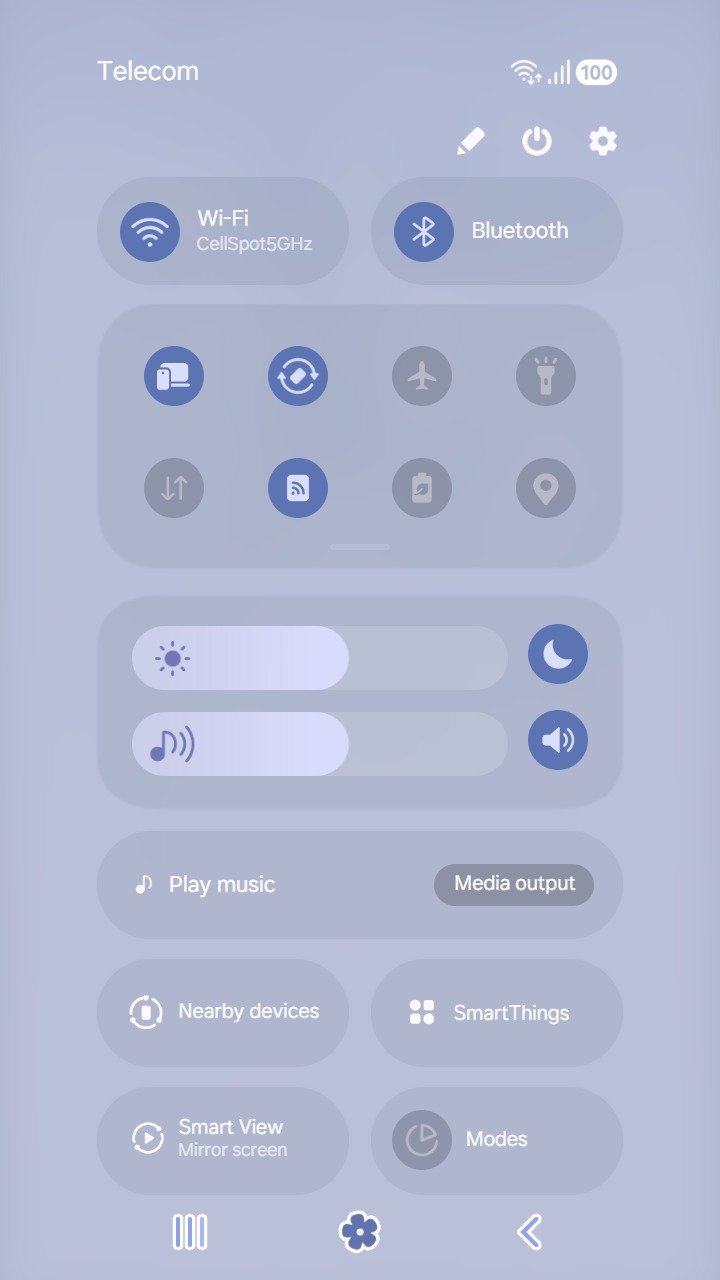The image size is (720, 1280).
Task: Turn on power saving mode
Action: 422,488
